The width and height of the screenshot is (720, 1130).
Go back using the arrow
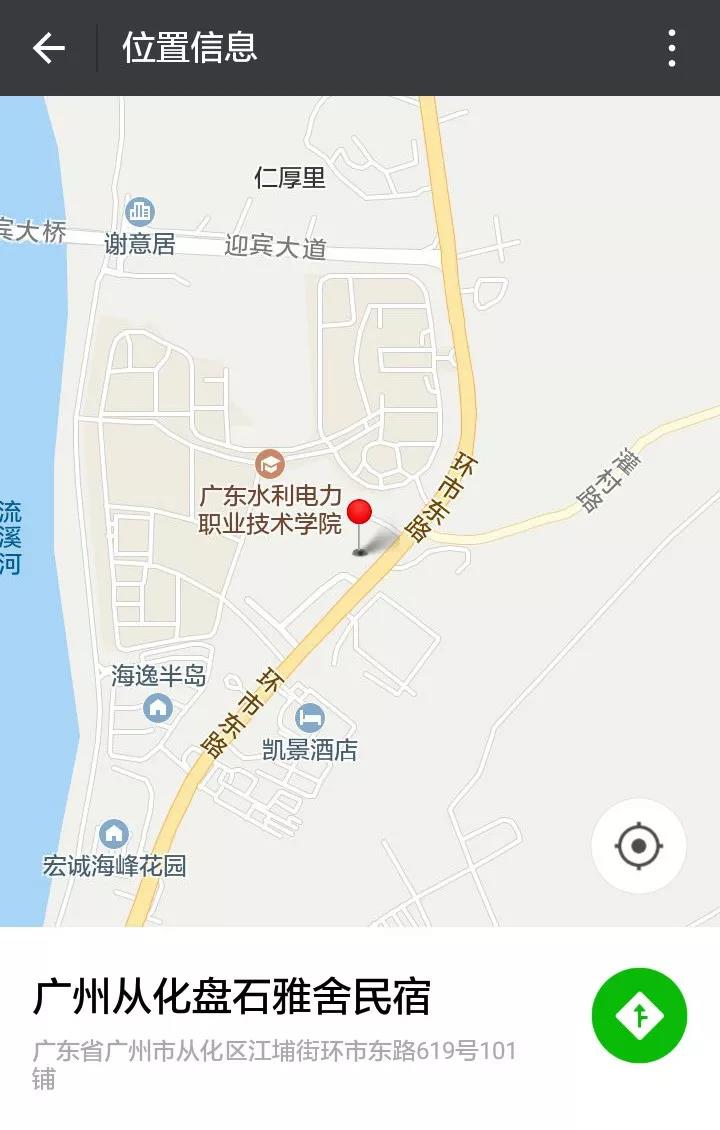tap(48, 48)
